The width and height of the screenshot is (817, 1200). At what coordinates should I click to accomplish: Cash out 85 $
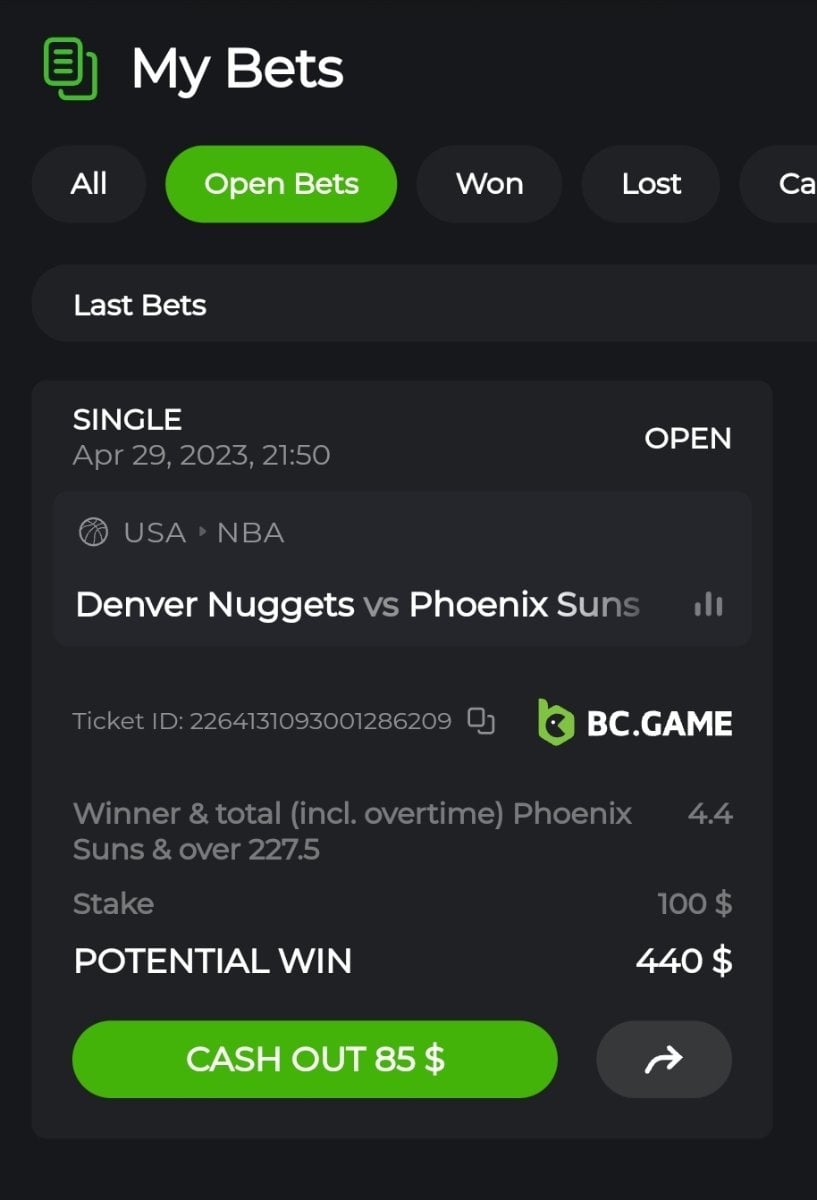pos(314,1059)
